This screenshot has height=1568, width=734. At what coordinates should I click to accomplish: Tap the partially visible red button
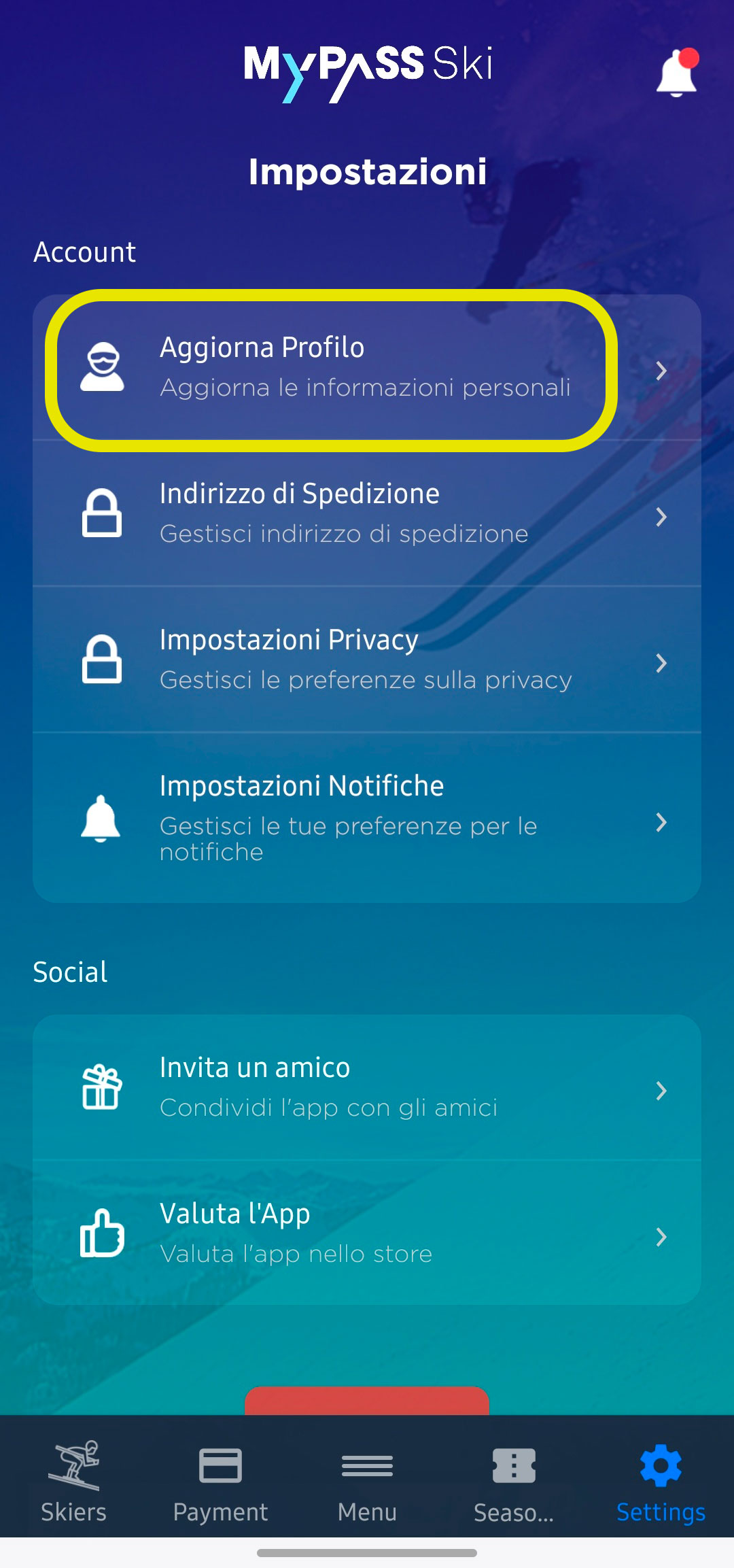pyautogui.click(x=367, y=1401)
